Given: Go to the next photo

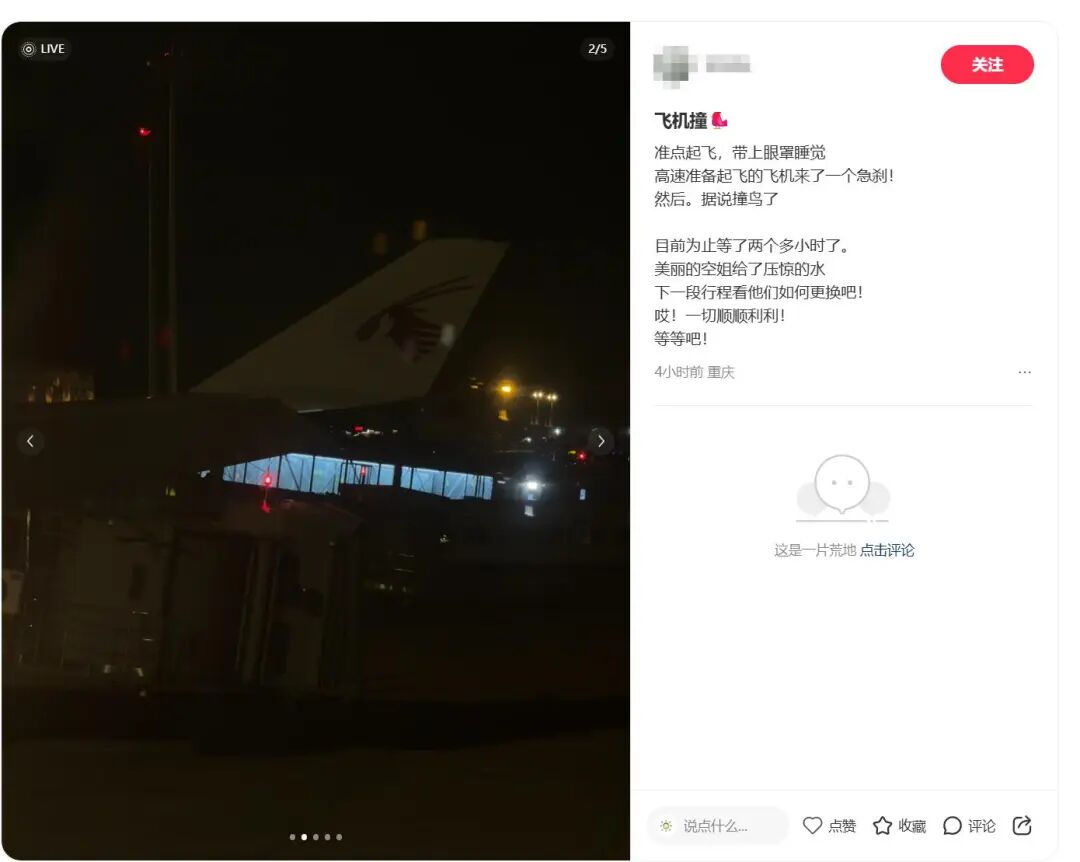Looking at the screenshot, I should [x=600, y=441].
